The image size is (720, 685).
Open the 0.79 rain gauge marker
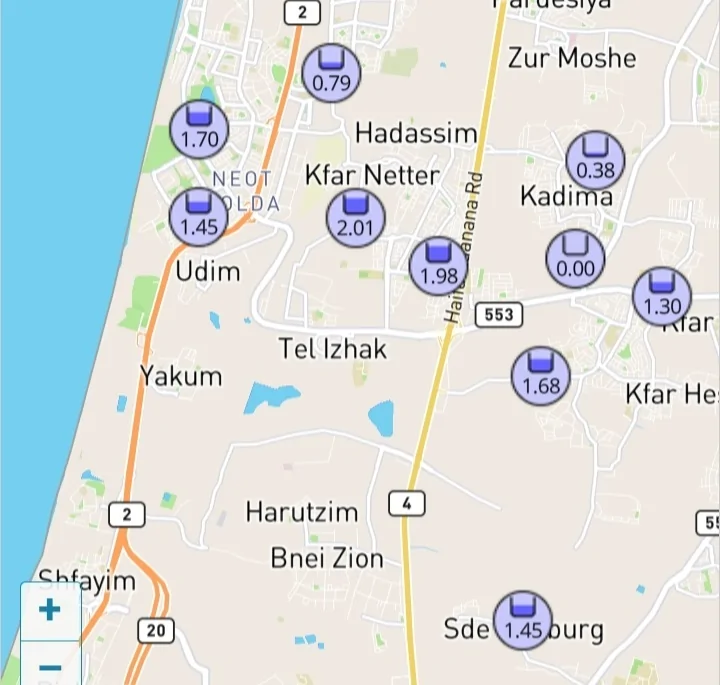331,73
